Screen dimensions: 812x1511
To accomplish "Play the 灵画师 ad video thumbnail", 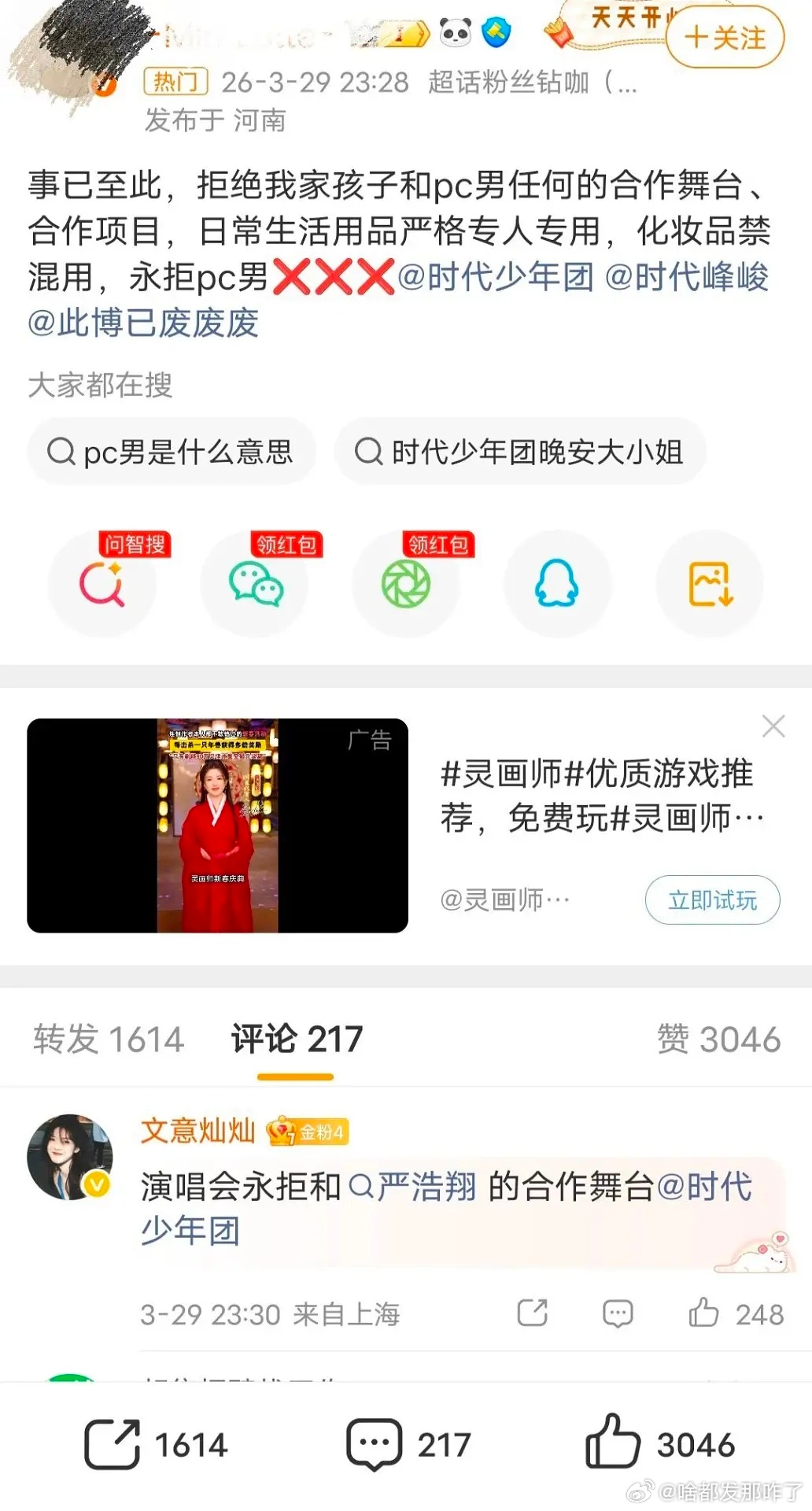I will [218, 826].
